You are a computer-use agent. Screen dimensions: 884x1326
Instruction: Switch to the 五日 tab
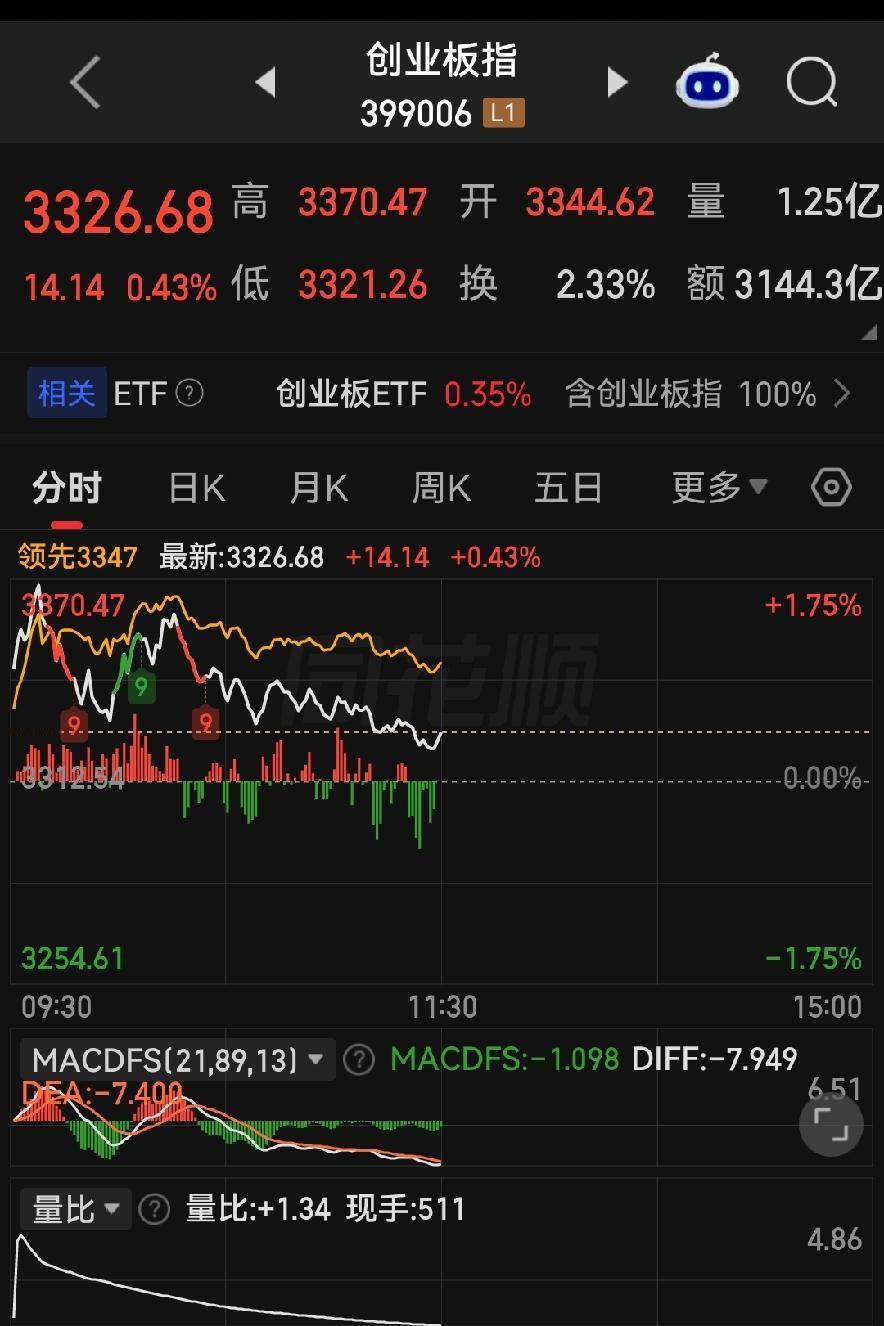pos(568,489)
